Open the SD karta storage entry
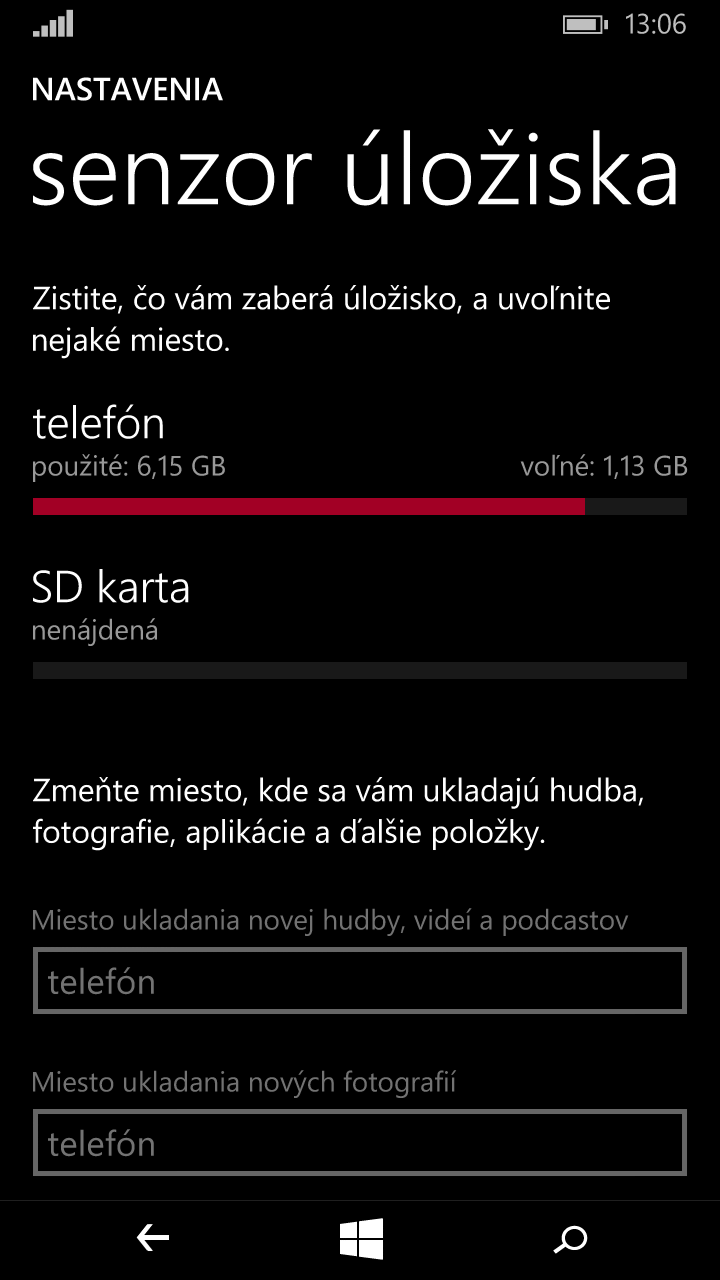This screenshot has height=1280, width=720. tap(360, 622)
